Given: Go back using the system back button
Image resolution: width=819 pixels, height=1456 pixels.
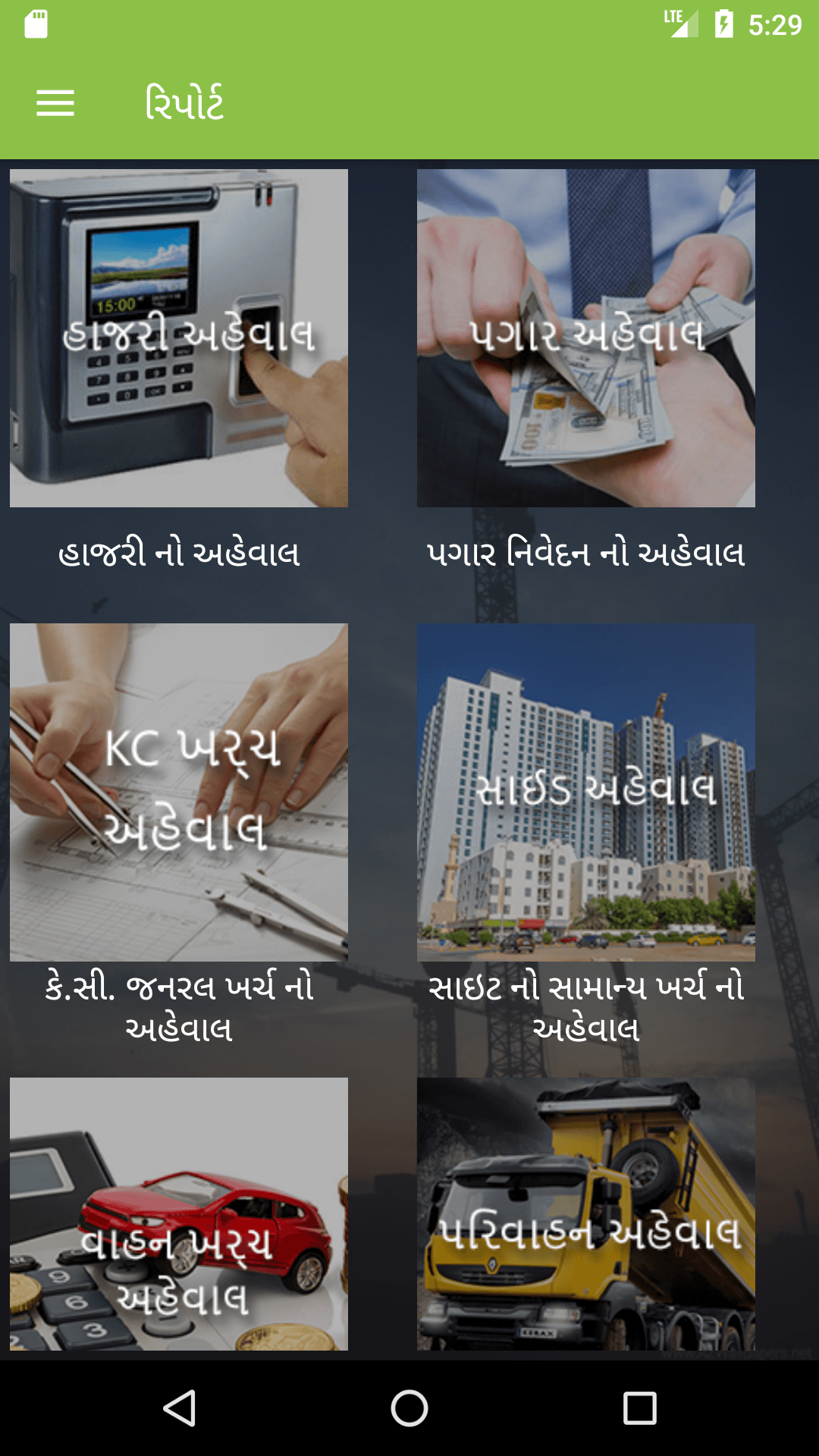Looking at the screenshot, I should [x=180, y=1408].
